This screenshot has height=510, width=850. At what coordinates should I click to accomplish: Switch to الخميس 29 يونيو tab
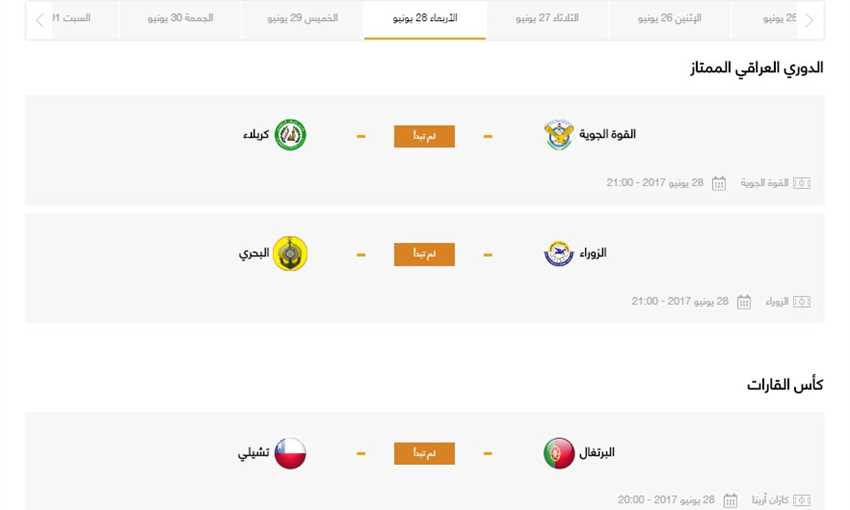303,19
